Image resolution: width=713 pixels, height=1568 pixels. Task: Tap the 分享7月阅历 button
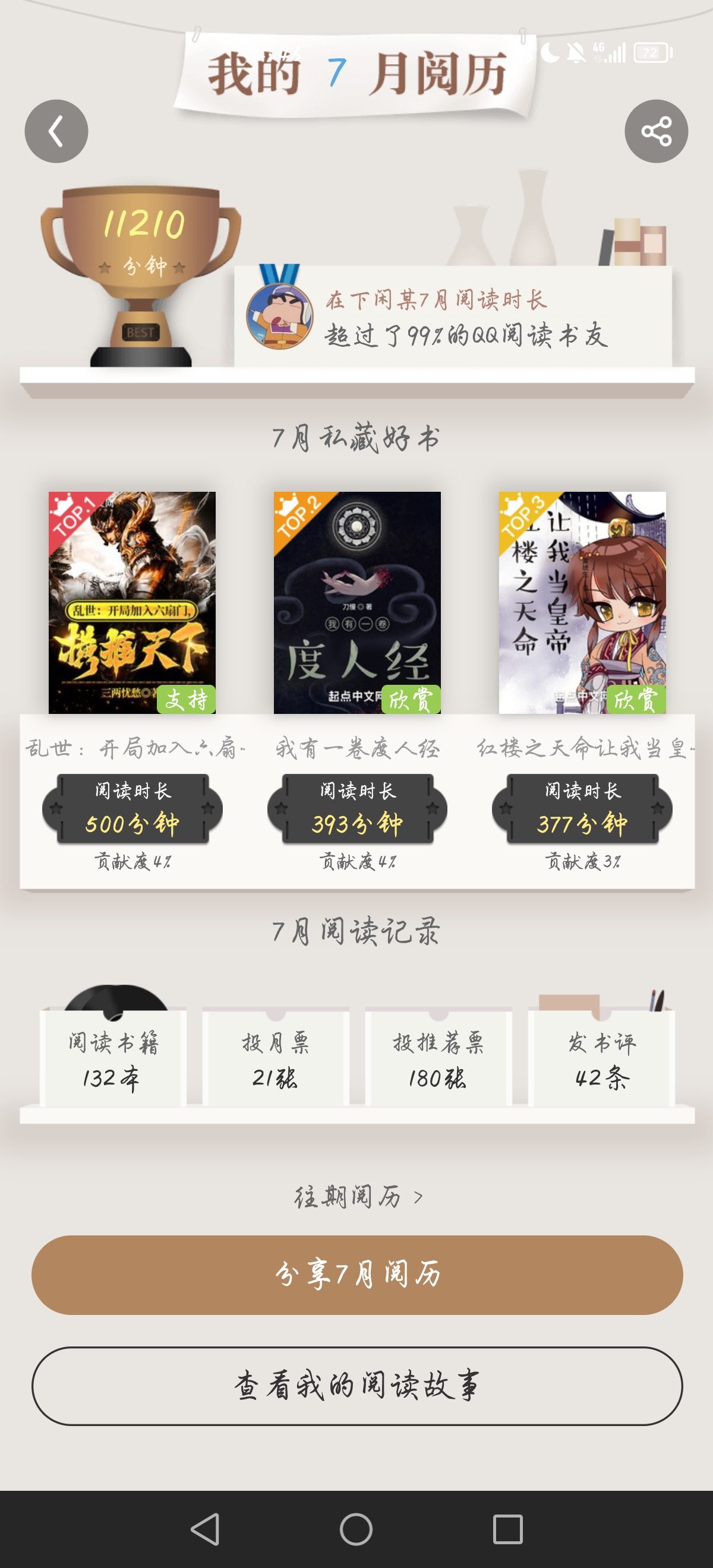[x=357, y=1274]
